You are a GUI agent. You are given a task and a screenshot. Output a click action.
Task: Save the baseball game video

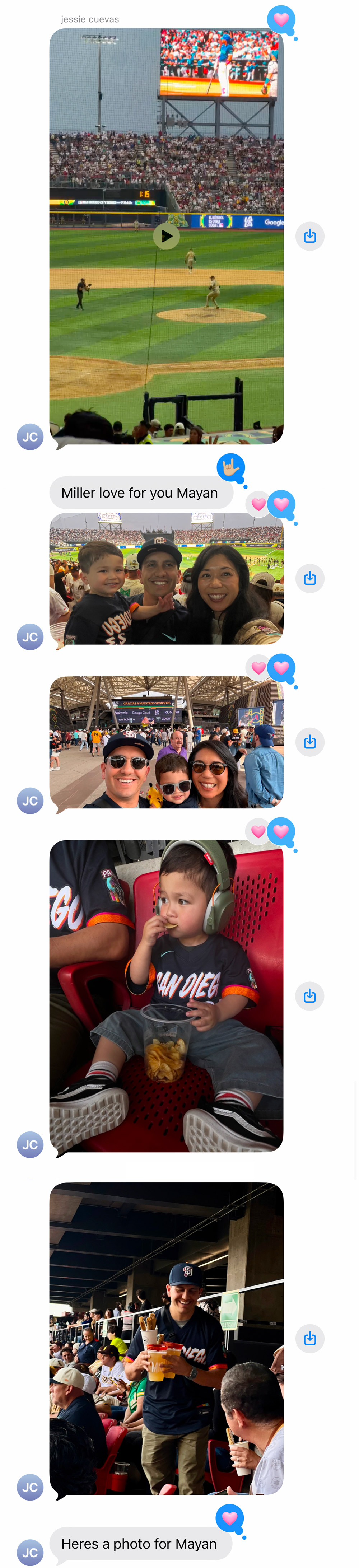pos(310,236)
